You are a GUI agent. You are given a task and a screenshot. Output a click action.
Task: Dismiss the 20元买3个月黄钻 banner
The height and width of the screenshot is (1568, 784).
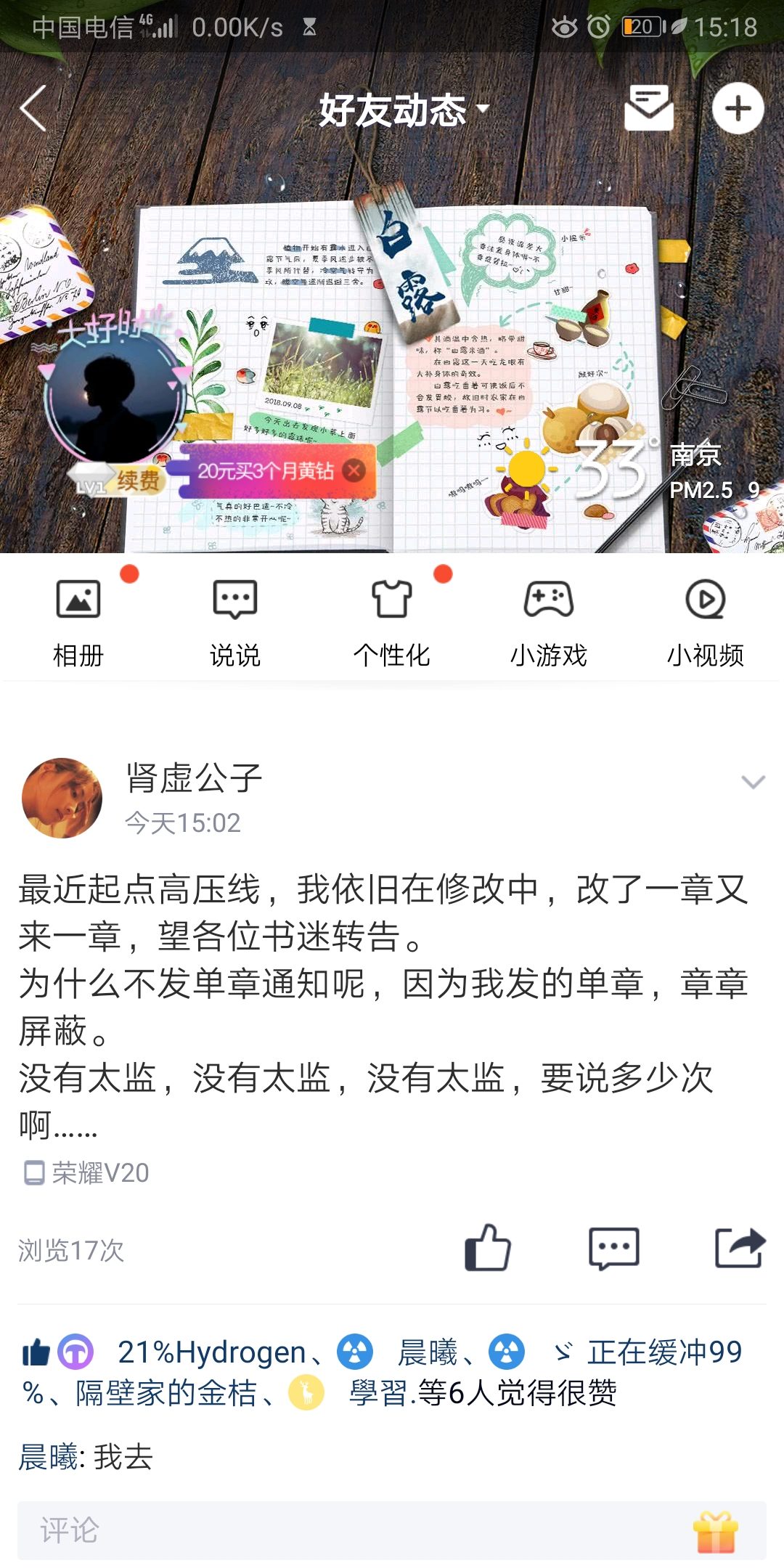click(x=354, y=470)
